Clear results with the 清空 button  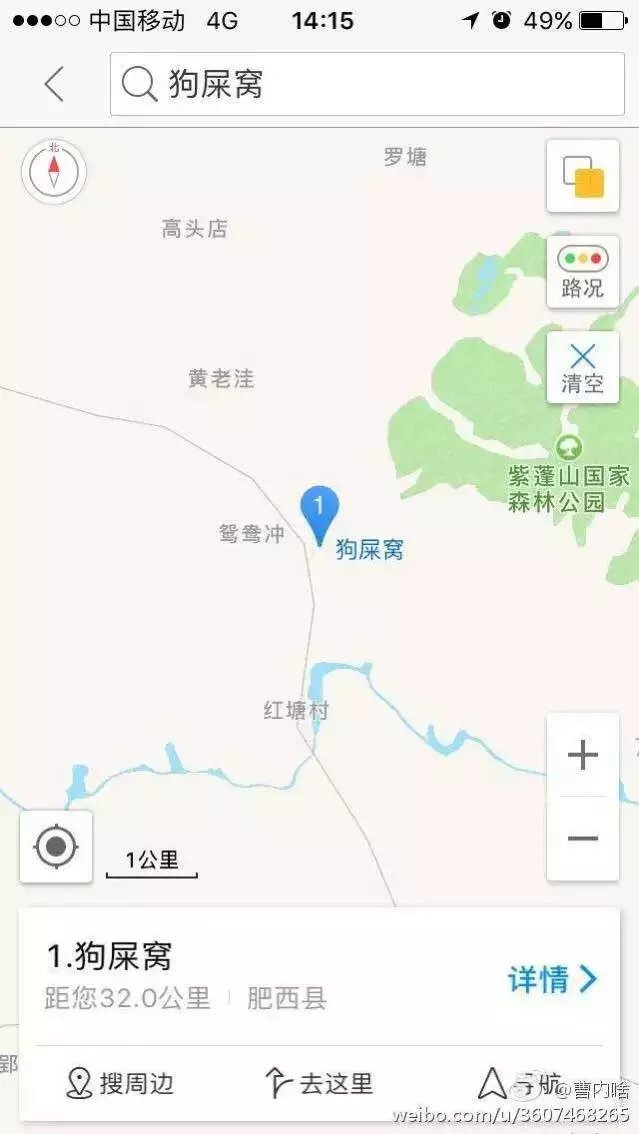(583, 367)
